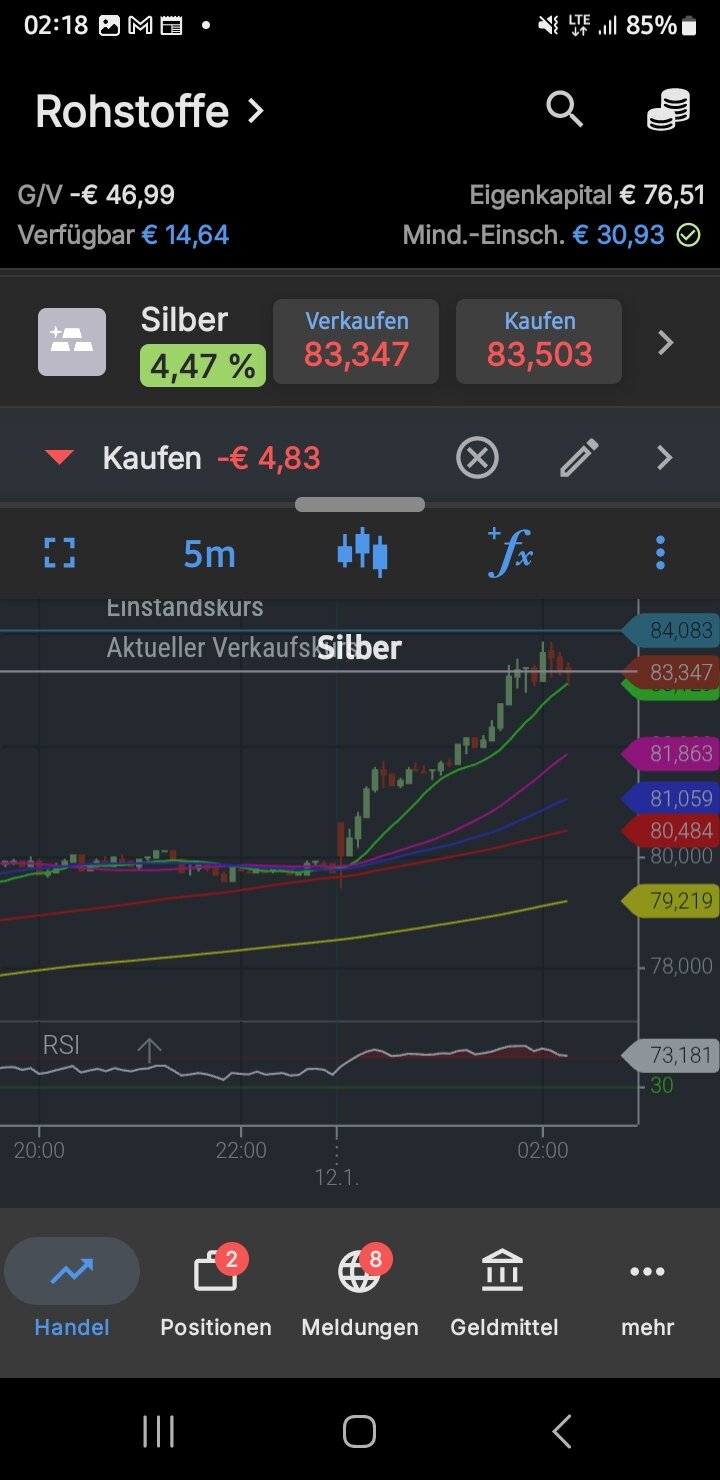720x1480 pixels.
Task: Go back with the system back button
Action: click(562, 1431)
